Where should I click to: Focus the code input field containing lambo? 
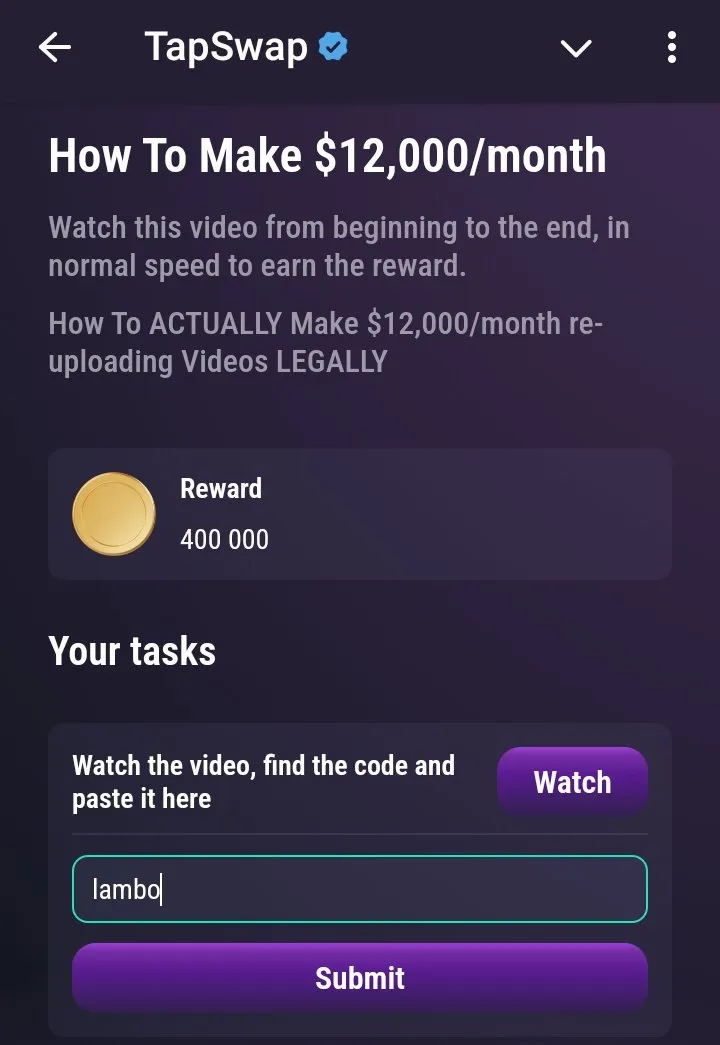(360, 889)
